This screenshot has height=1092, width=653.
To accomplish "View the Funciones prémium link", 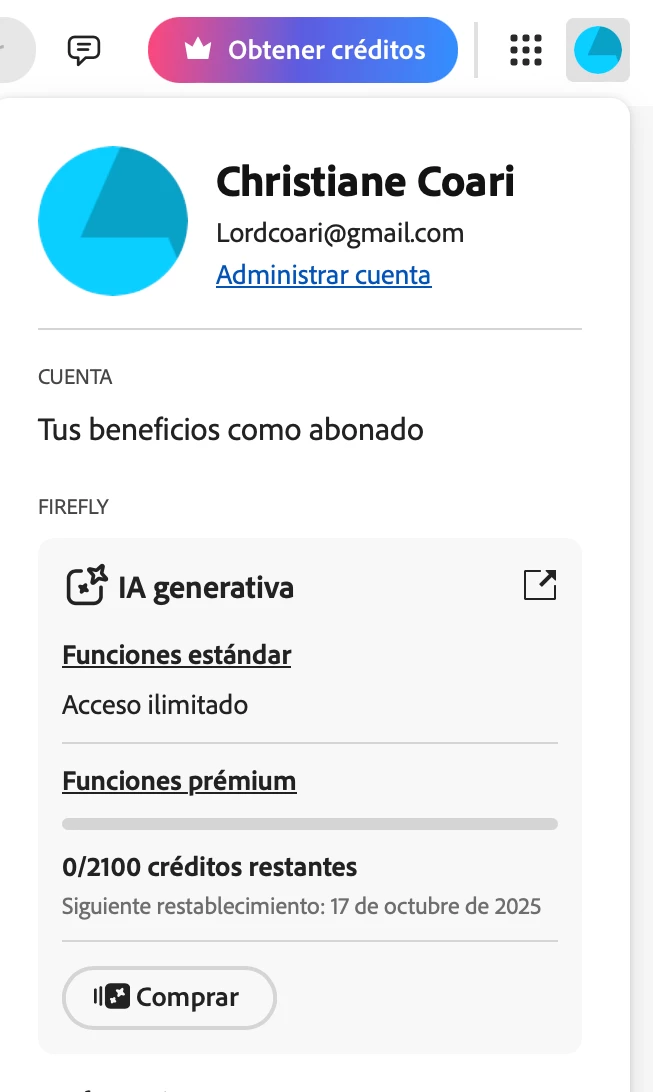I will click(179, 781).
